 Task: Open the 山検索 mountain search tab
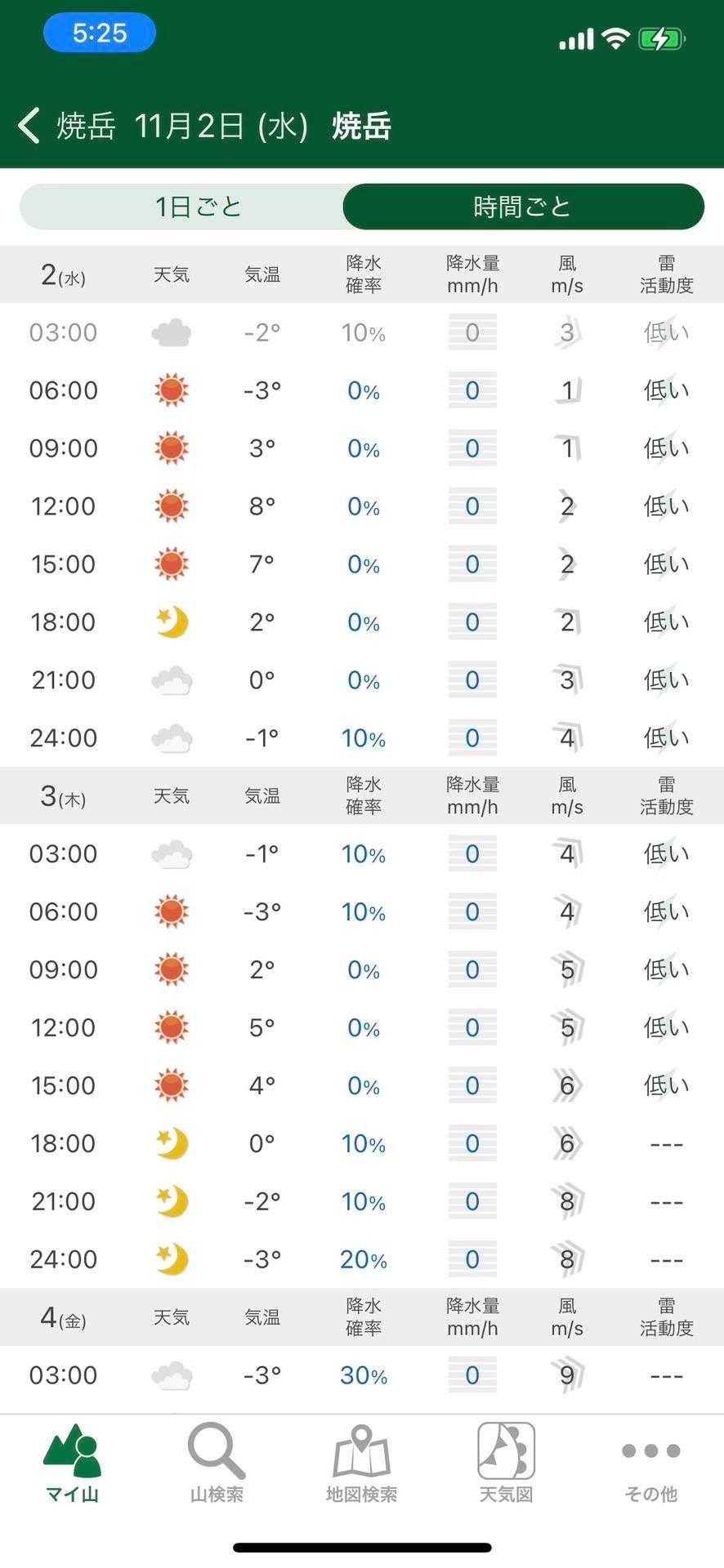217,1463
